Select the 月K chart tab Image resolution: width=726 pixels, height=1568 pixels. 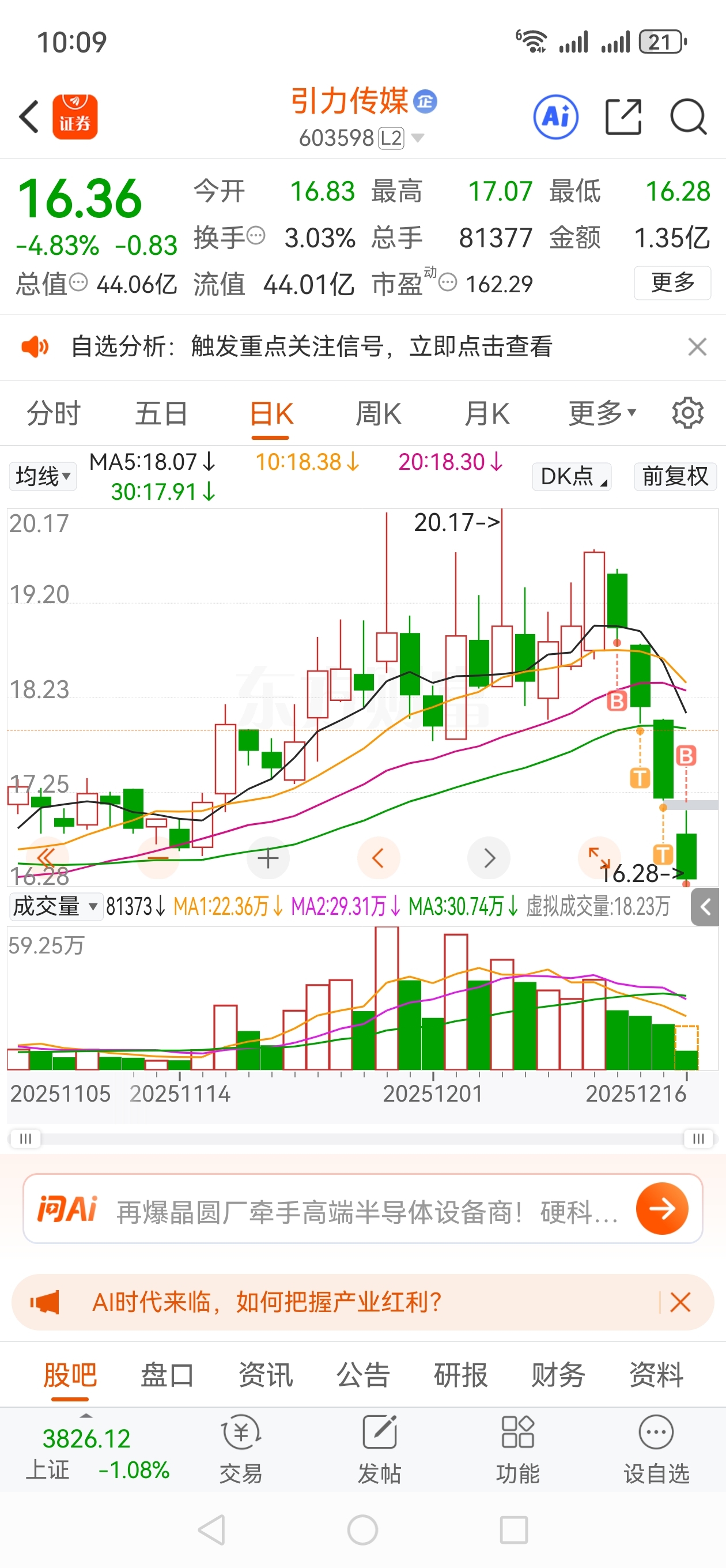[486, 414]
